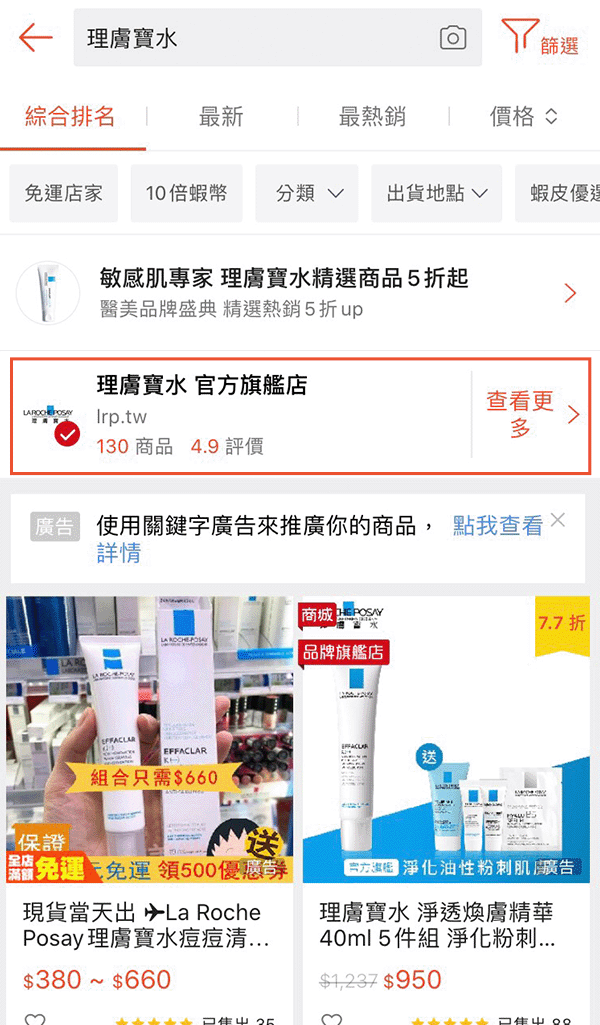This screenshot has height=1025, width=600.
Task: Open camera image search
Action: (x=453, y=39)
